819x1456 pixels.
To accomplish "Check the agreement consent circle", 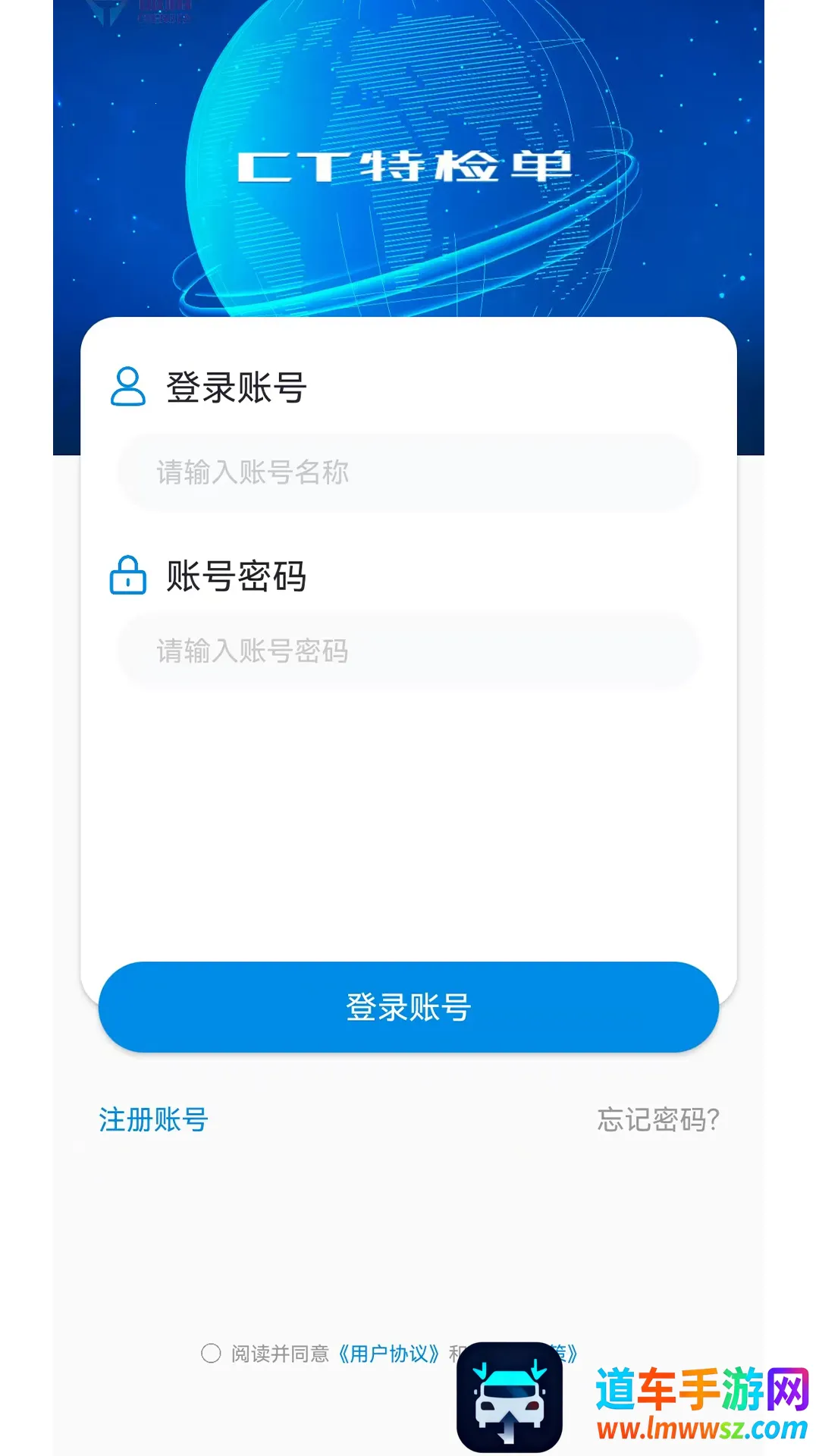I will [x=211, y=1353].
